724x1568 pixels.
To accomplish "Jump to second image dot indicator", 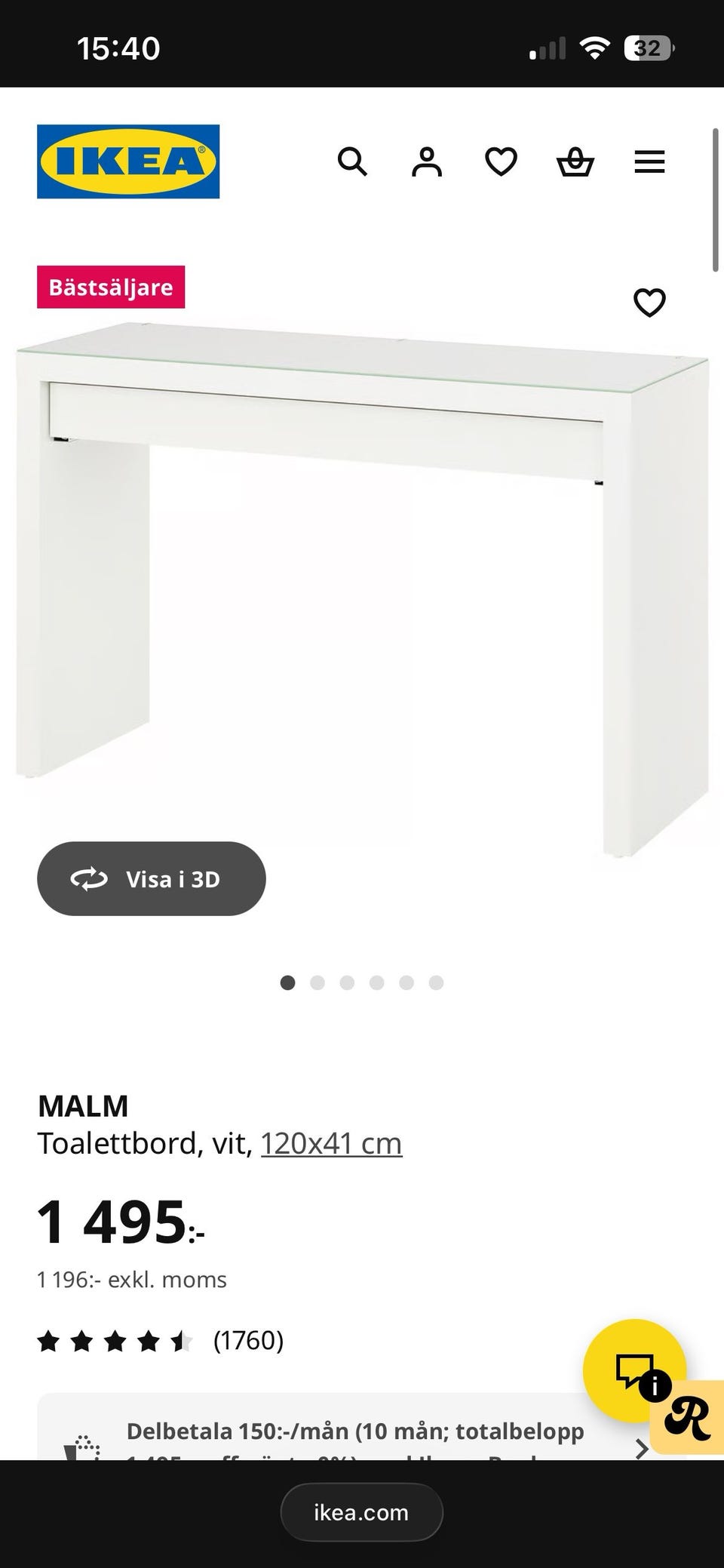I will [x=318, y=982].
